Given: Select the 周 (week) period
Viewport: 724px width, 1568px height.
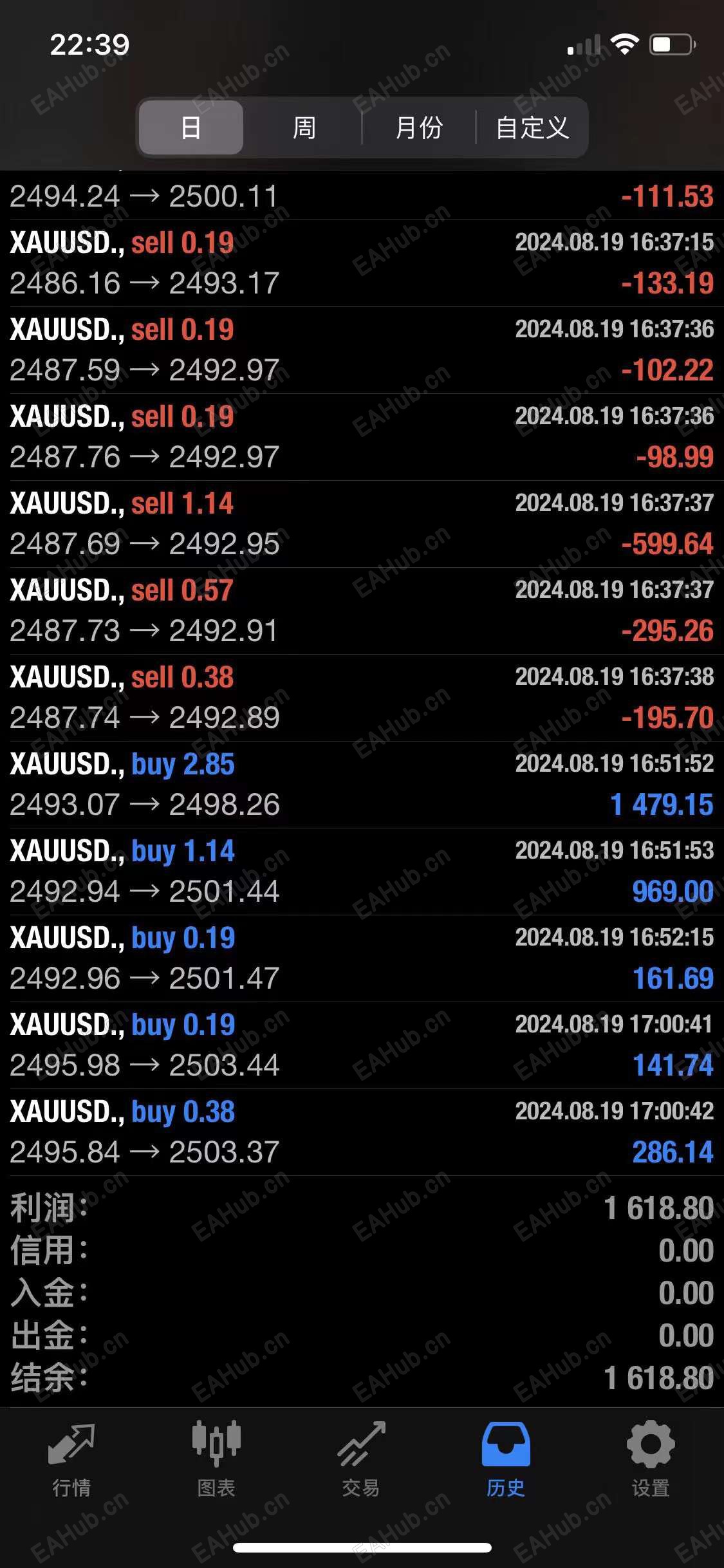Looking at the screenshot, I should pyautogui.click(x=304, y=127).
